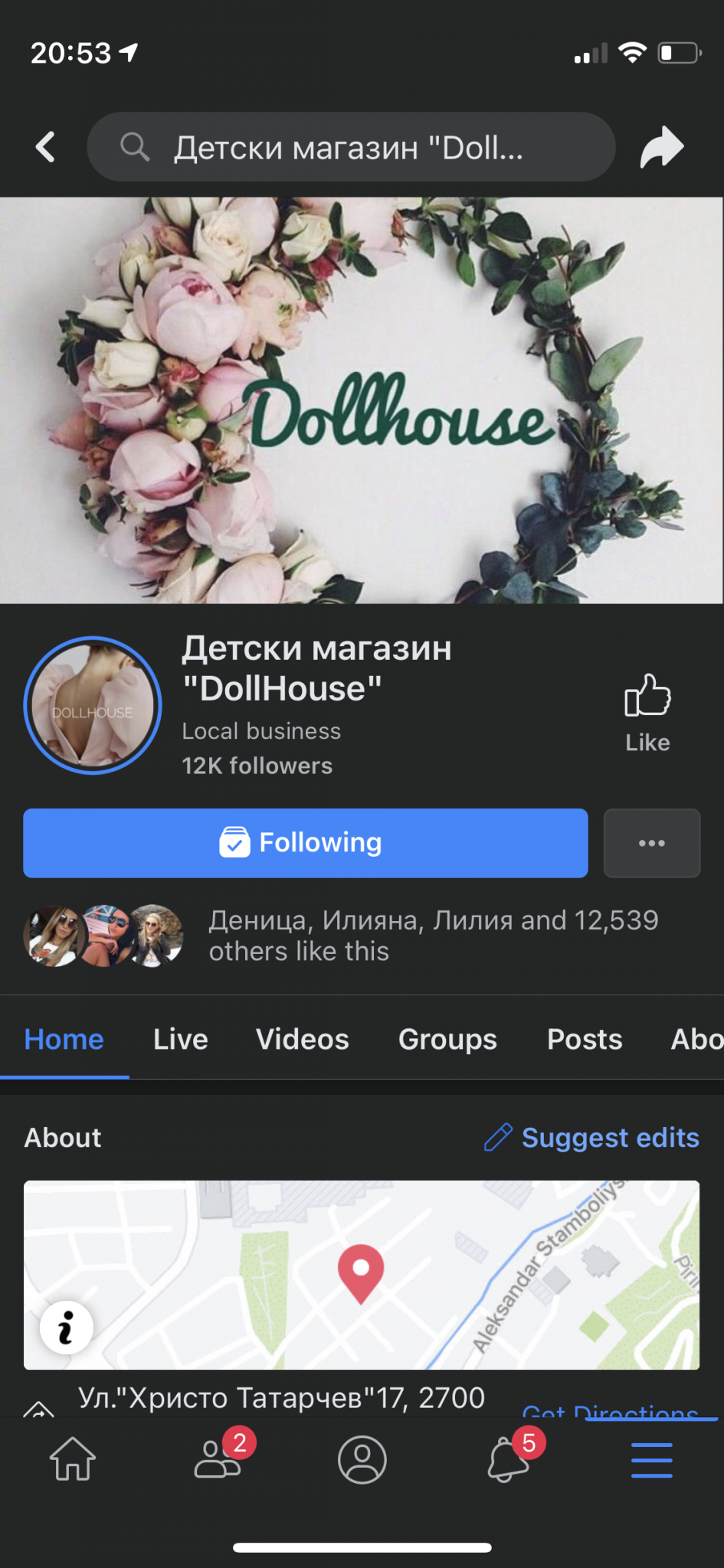Switch to the Live tab
724x1568 pixels.
(181, 1039)
